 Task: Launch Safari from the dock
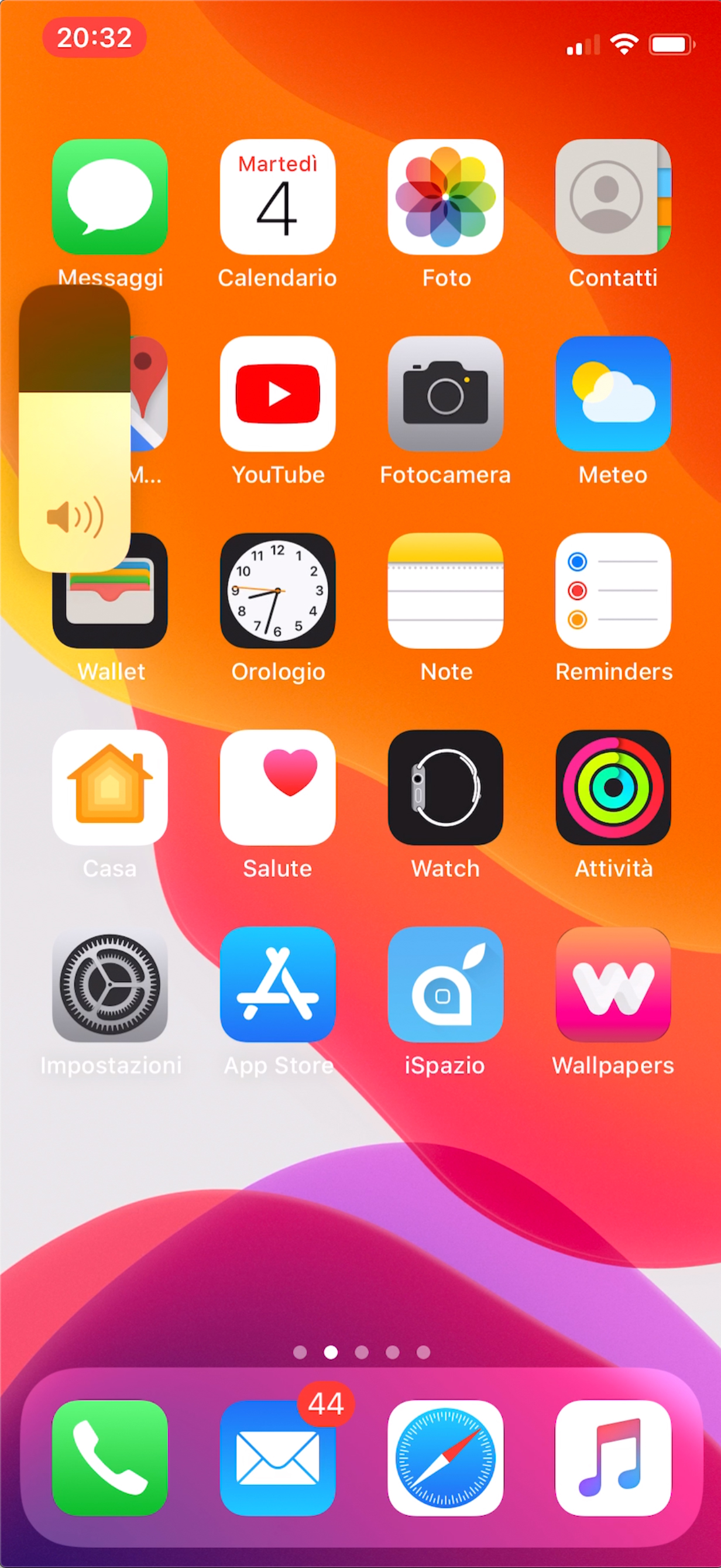coord(445,1458)
